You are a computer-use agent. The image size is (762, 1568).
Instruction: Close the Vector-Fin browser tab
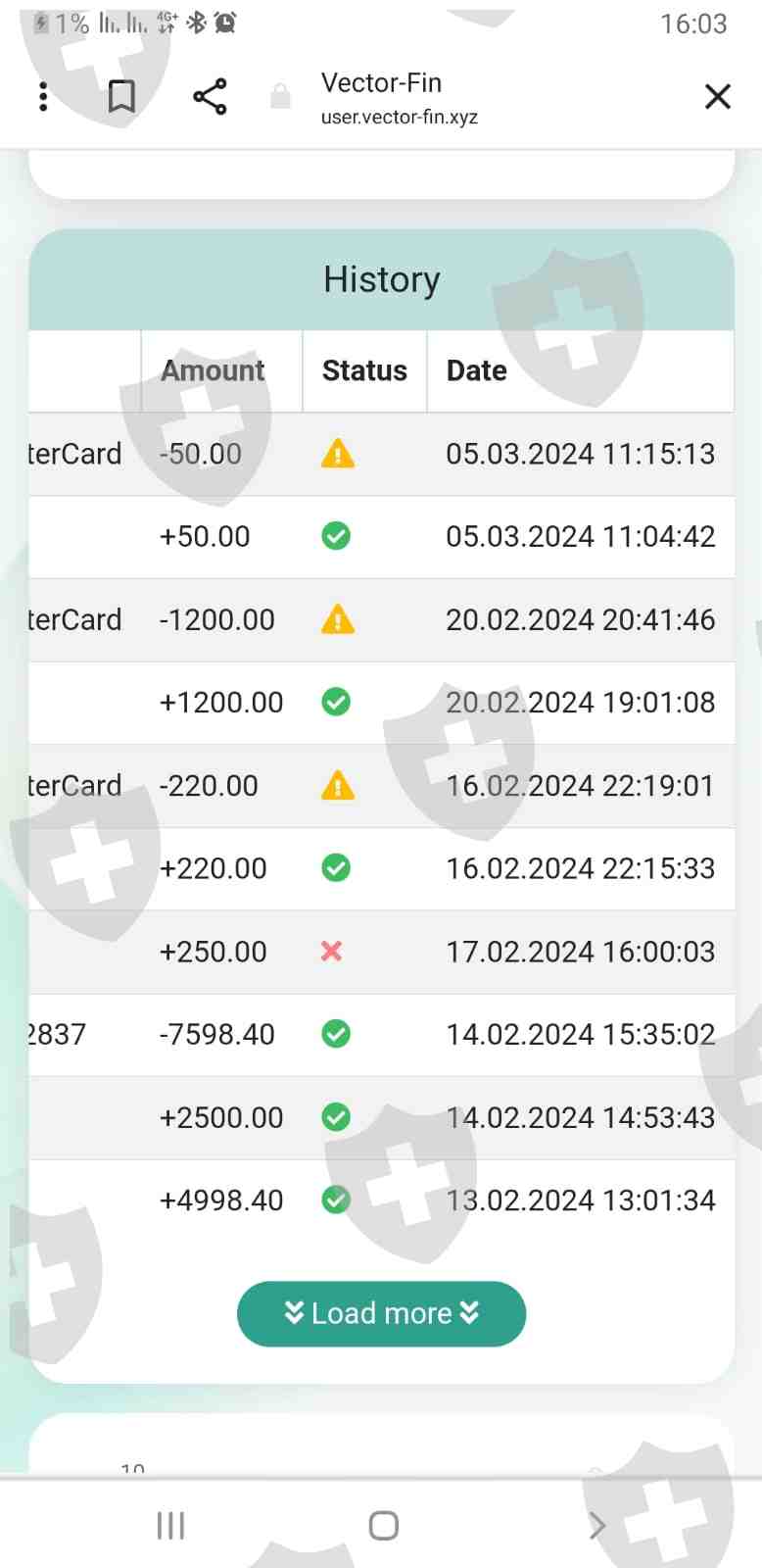coord(717,96)
